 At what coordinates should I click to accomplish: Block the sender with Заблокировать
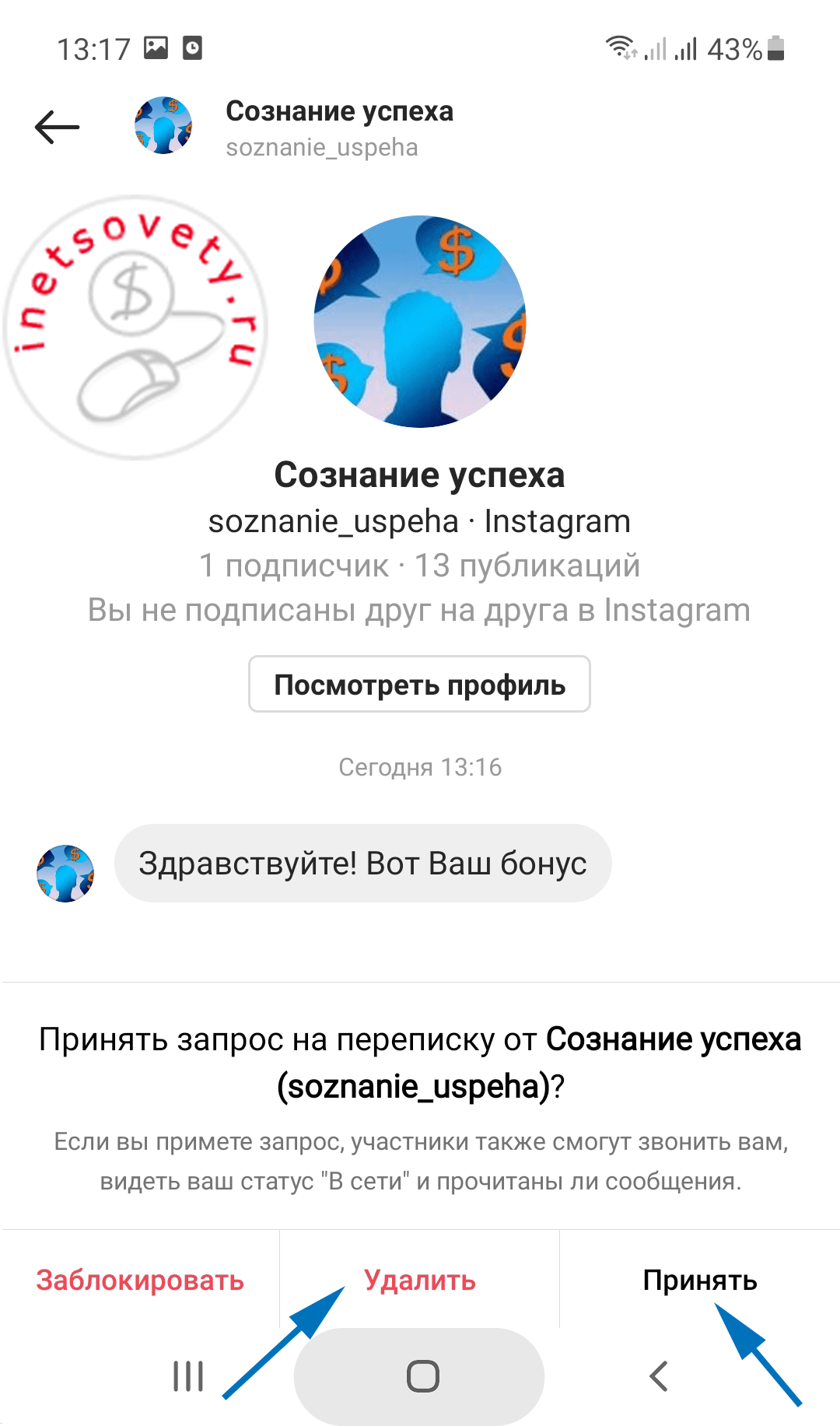pyautogui.click(x=140, y=1281)
